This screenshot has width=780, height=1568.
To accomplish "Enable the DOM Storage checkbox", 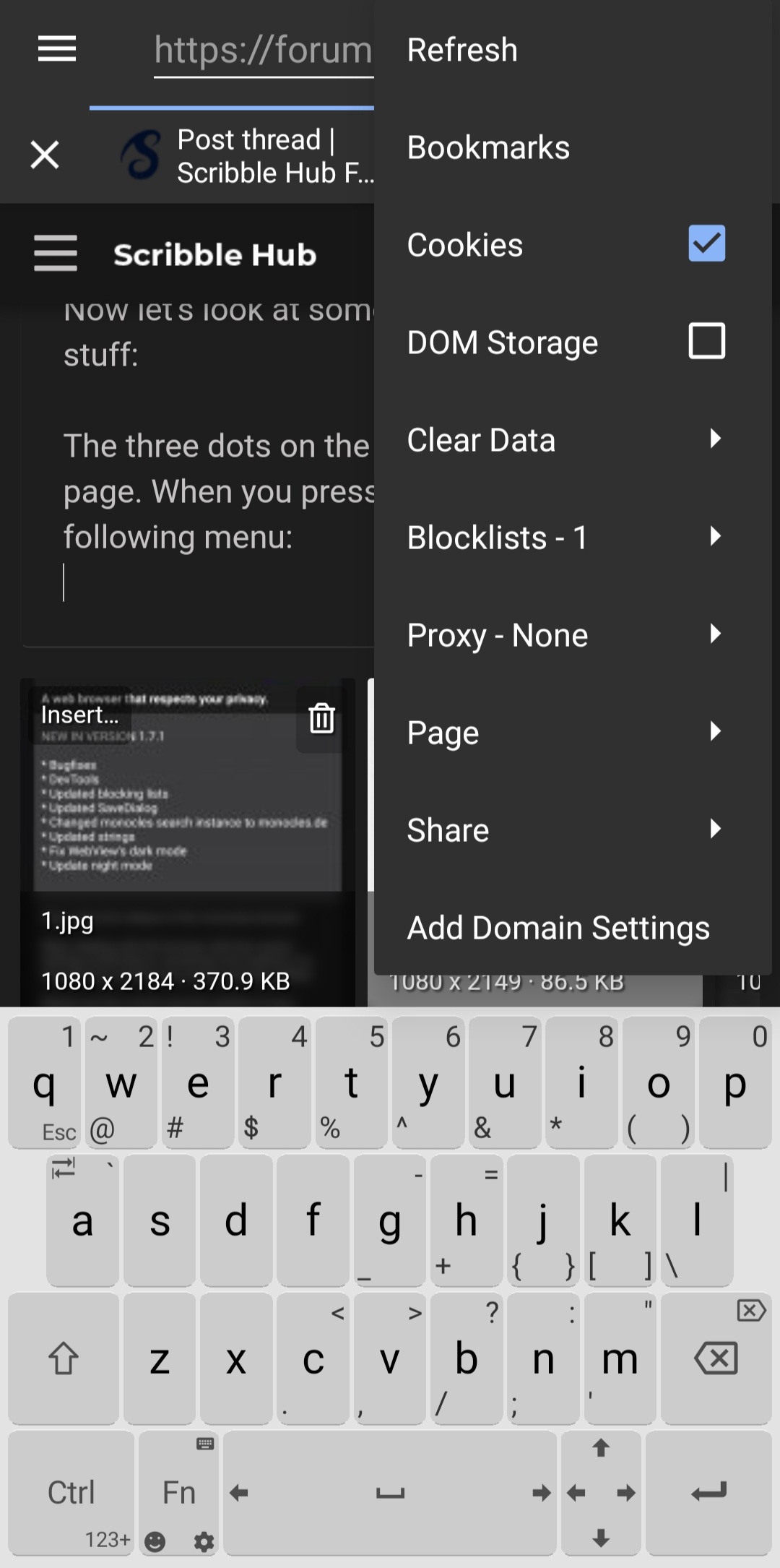I will click(x=706, y=341).
